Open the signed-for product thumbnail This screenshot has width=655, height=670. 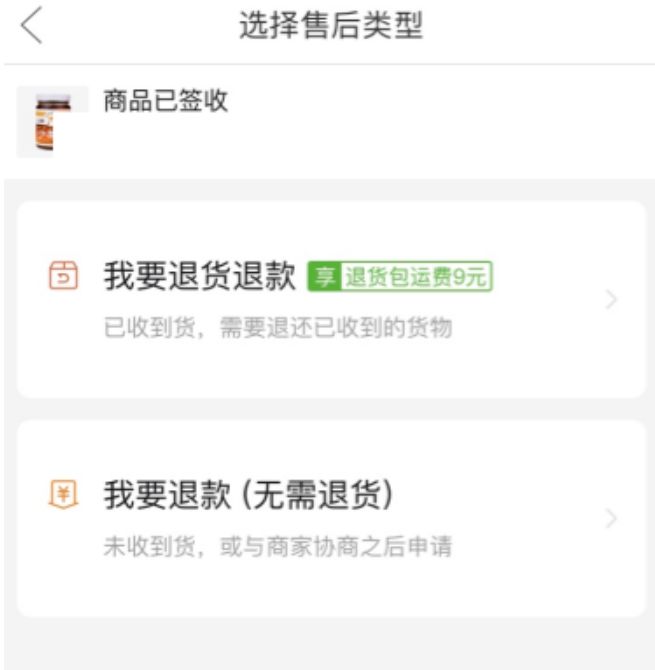coord(52,122)
